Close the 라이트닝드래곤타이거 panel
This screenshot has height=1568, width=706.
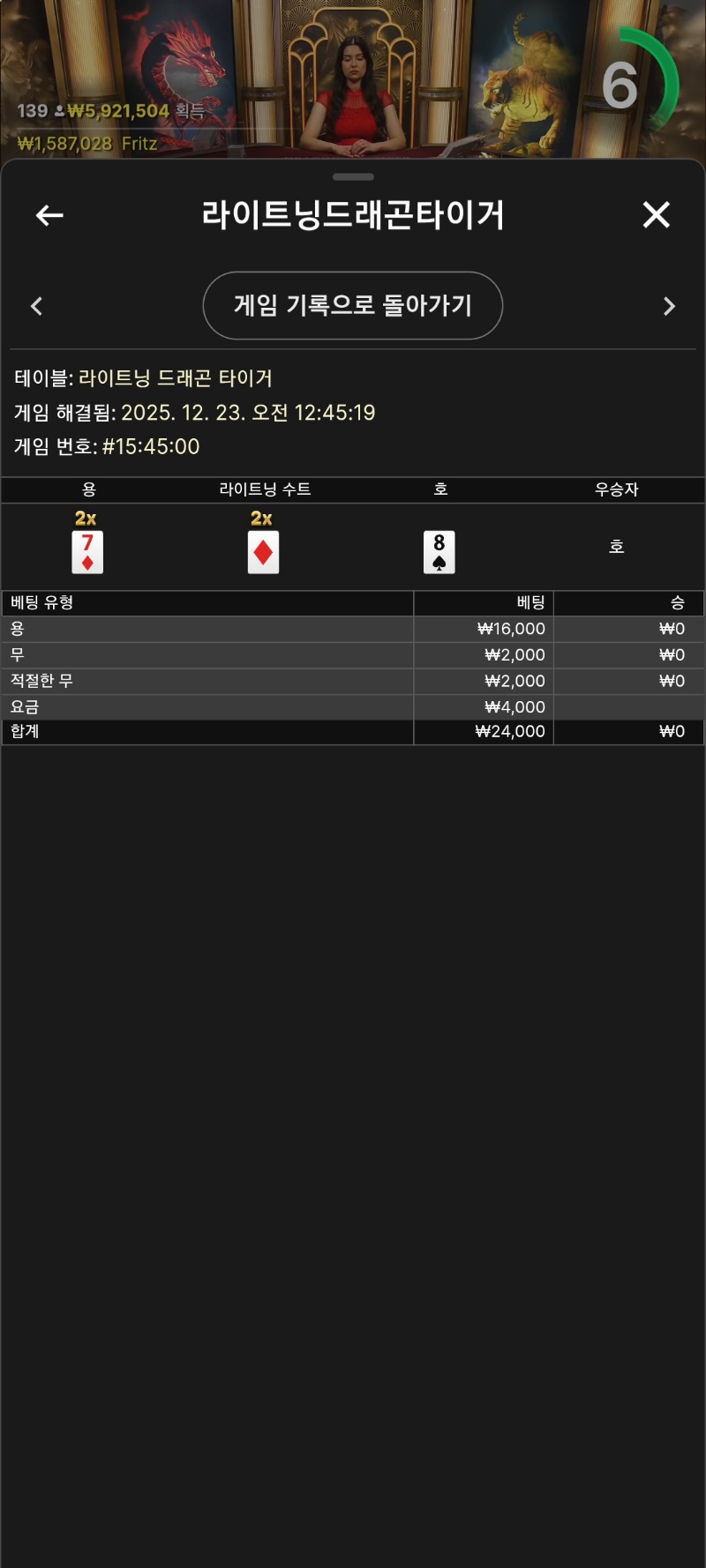point(656,214)
